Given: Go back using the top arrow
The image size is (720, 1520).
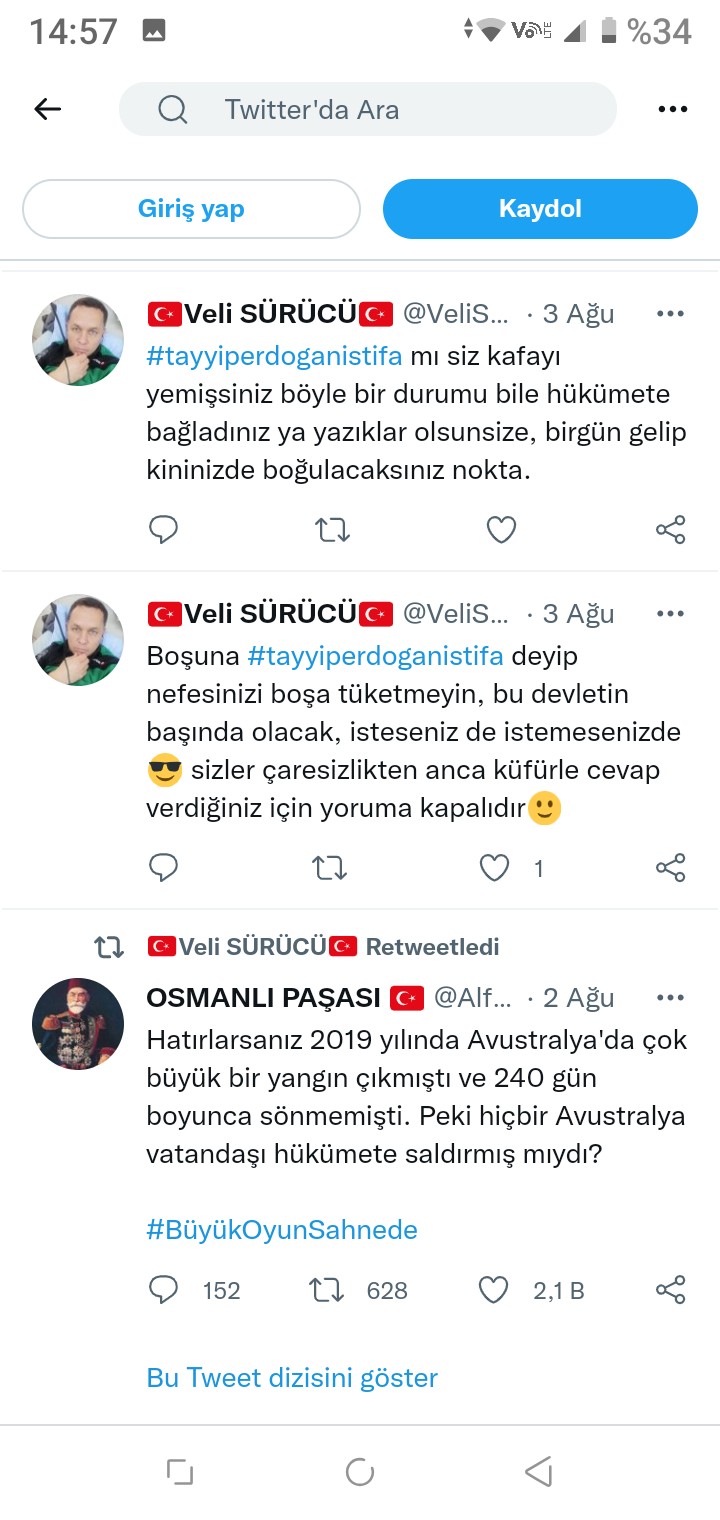Looking at the screenshot, I should [48, 110].
